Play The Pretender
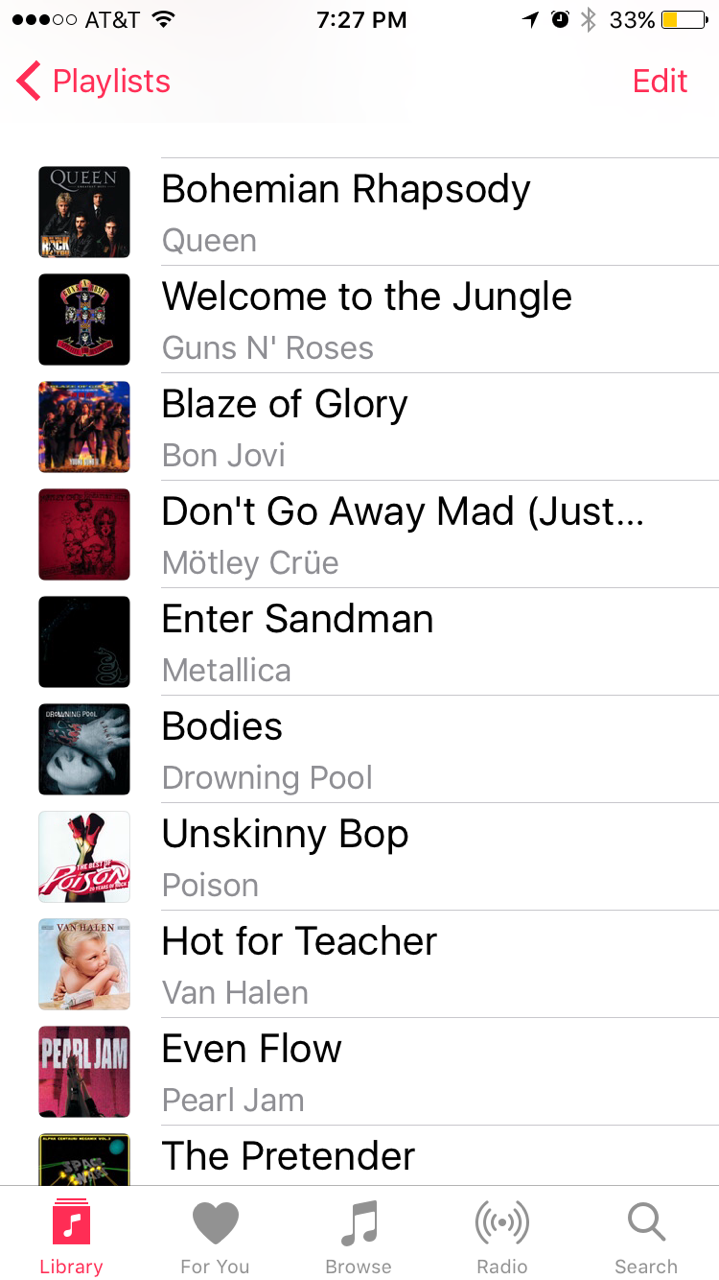Viewport: 719px width, 1280px height. click(360, 1155)
